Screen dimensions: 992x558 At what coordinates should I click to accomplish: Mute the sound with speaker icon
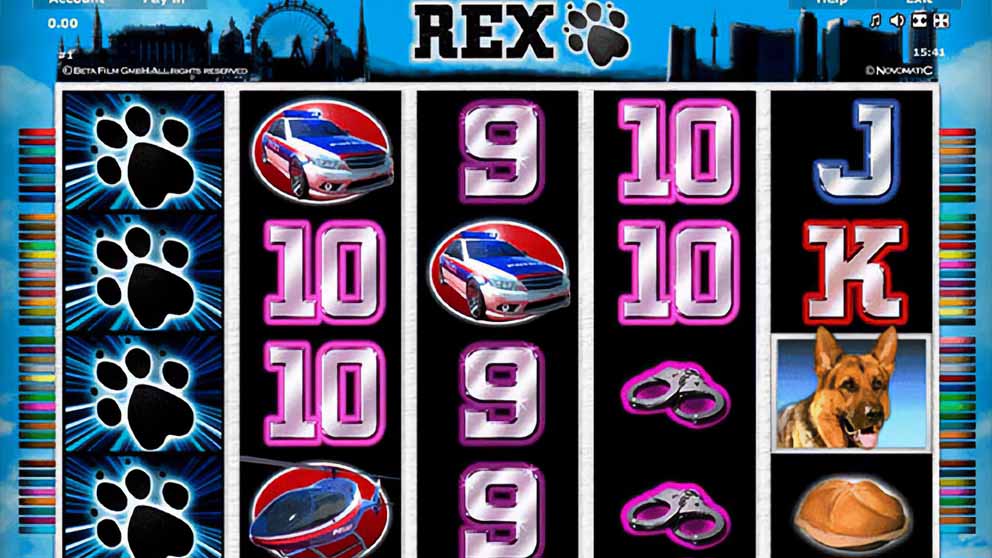[897, 21]
